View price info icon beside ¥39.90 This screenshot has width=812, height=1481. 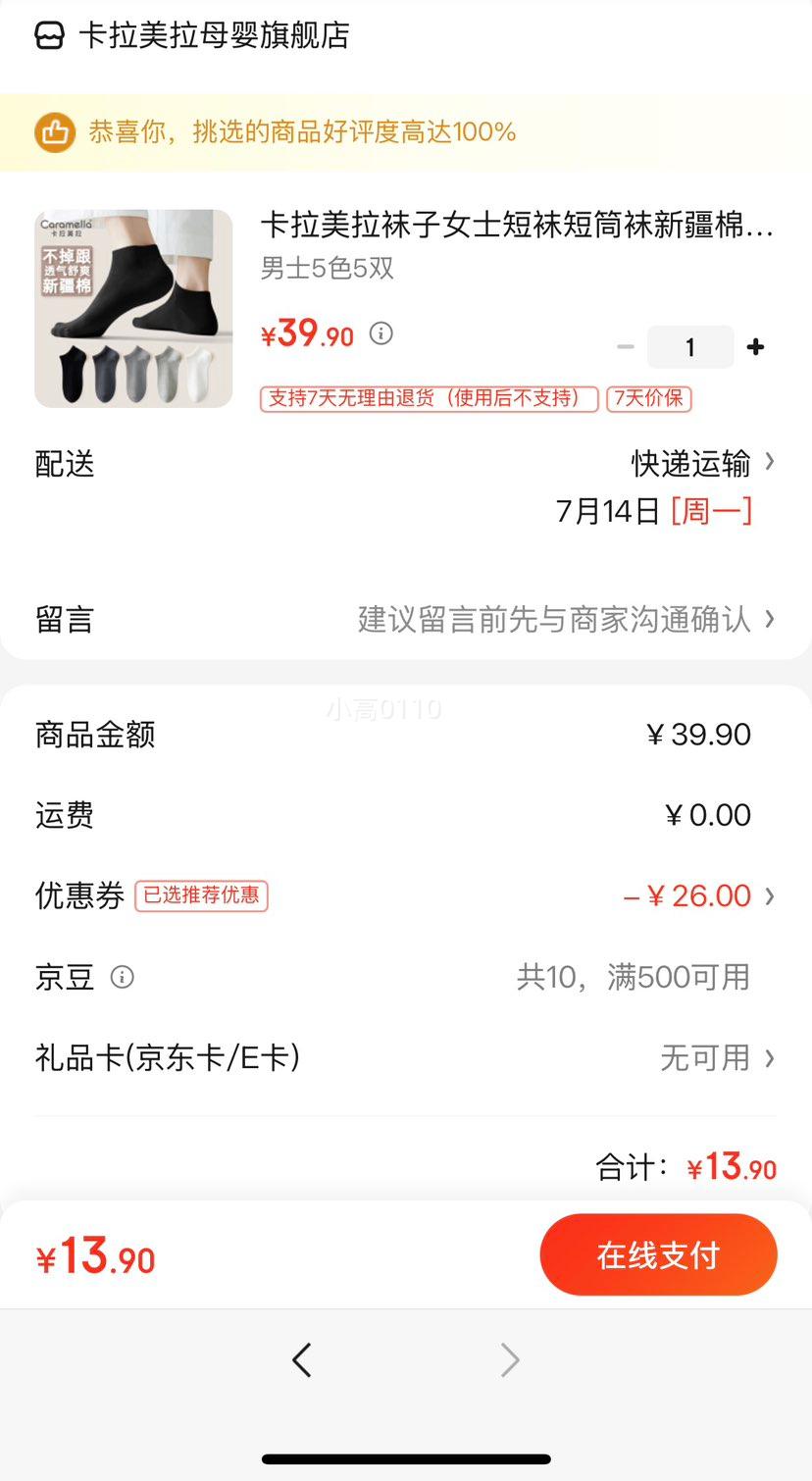point(381,333)
